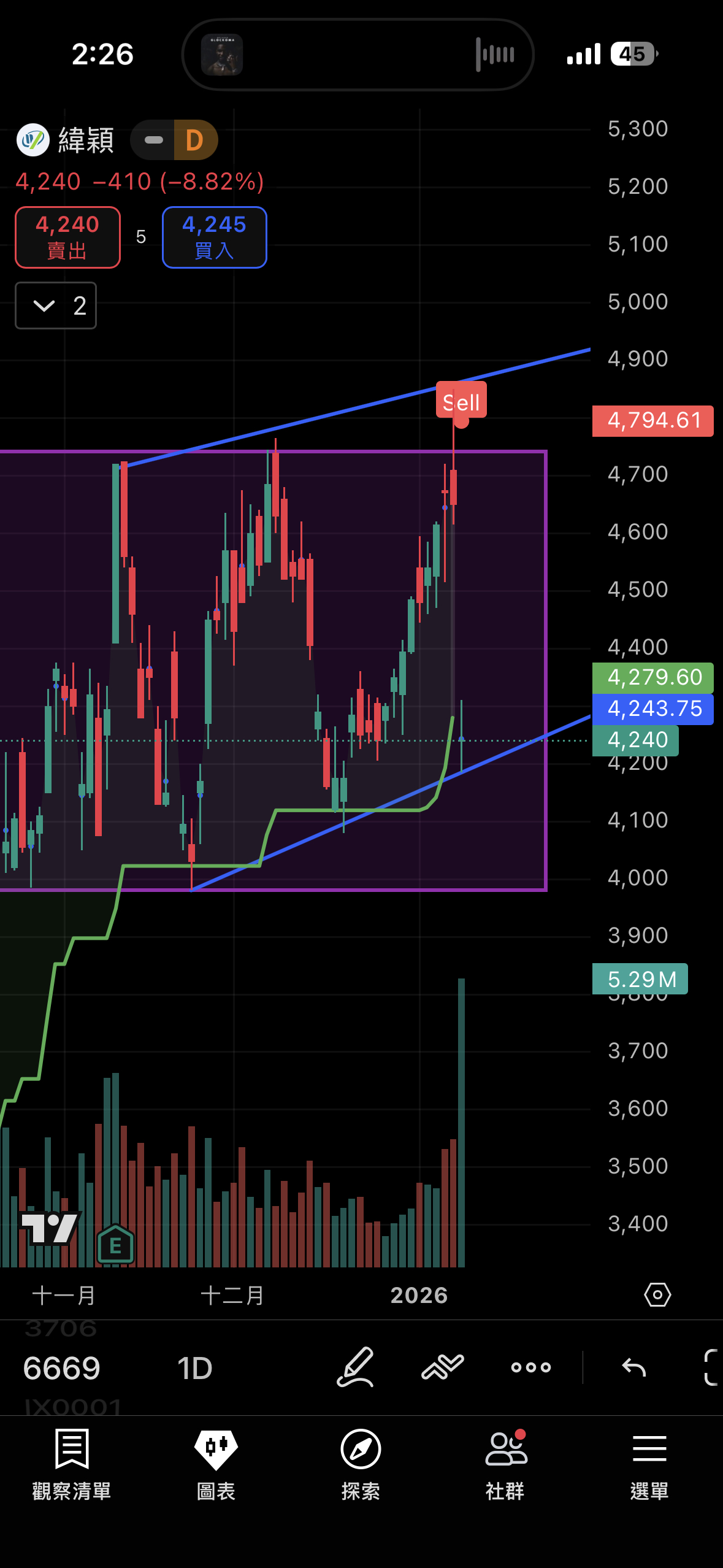Switch to the 社群 tab

[x=505, y=1463]
